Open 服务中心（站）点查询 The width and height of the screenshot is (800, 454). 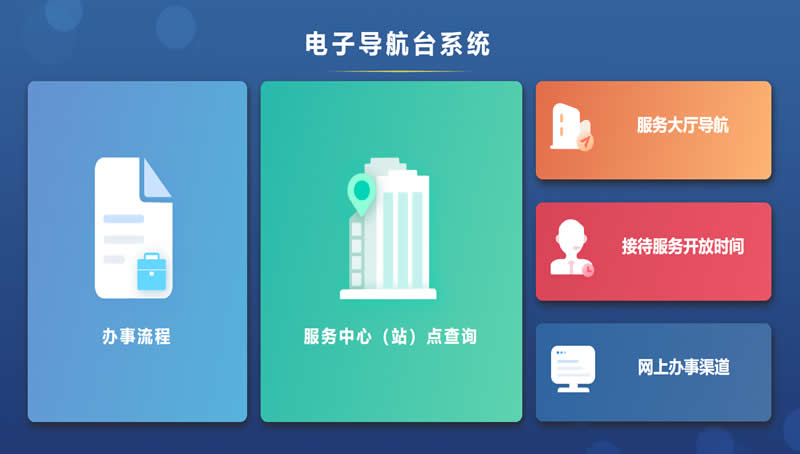pyautogui.click(x=391, y=251)
